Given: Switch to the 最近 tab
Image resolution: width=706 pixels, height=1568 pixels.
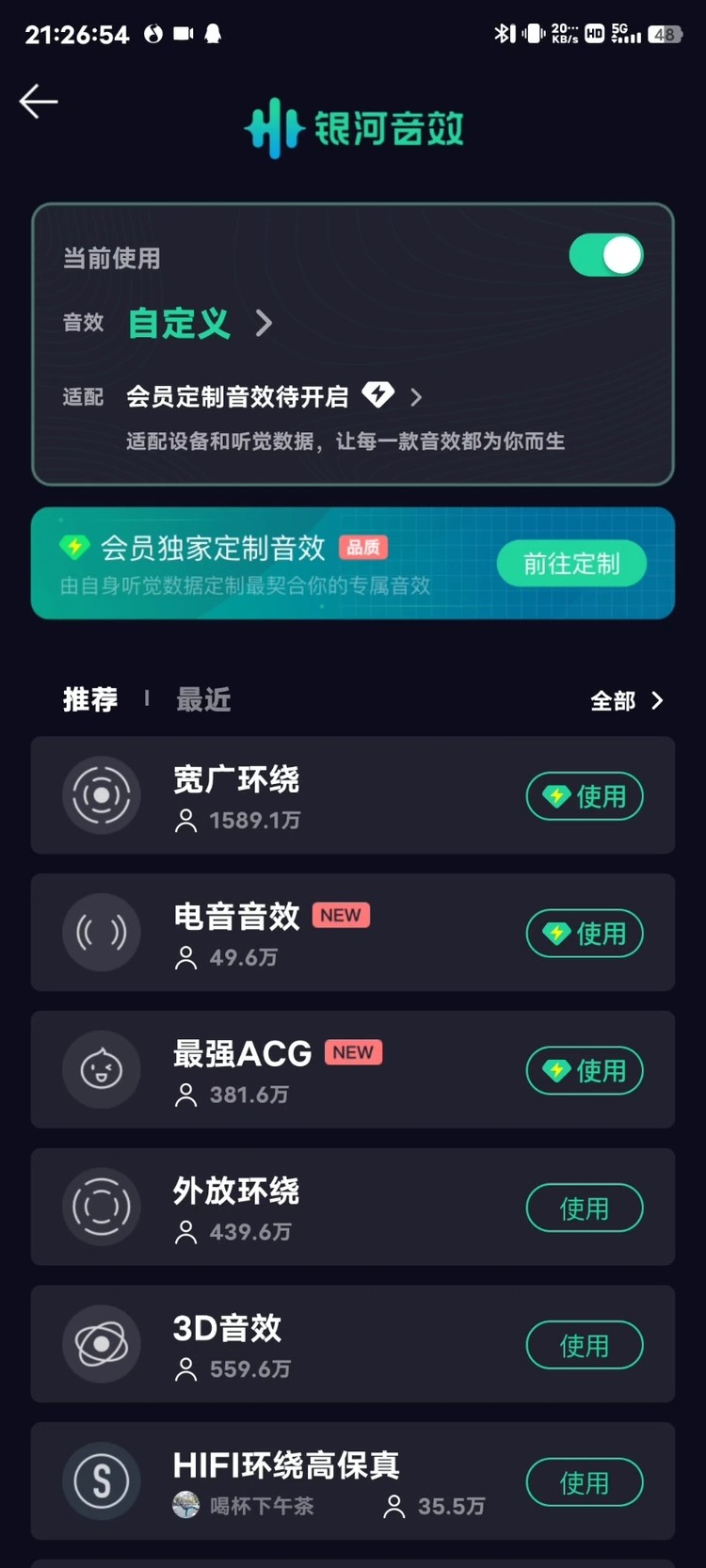Looking at the screenshot, I should click(203, 700).
